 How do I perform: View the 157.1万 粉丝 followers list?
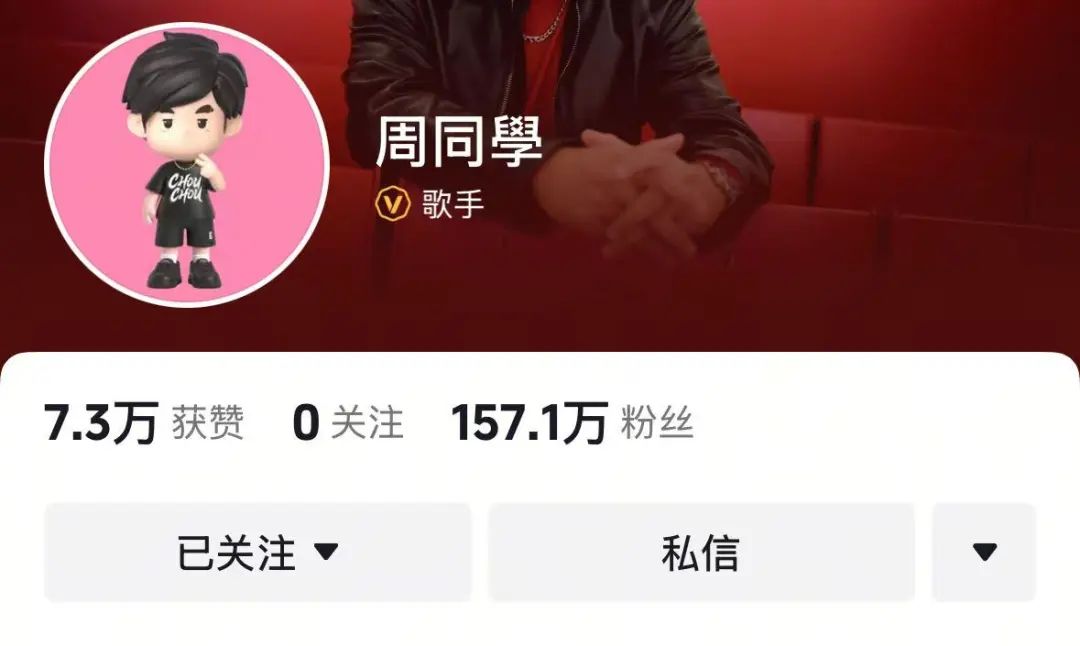coord(572,423)
